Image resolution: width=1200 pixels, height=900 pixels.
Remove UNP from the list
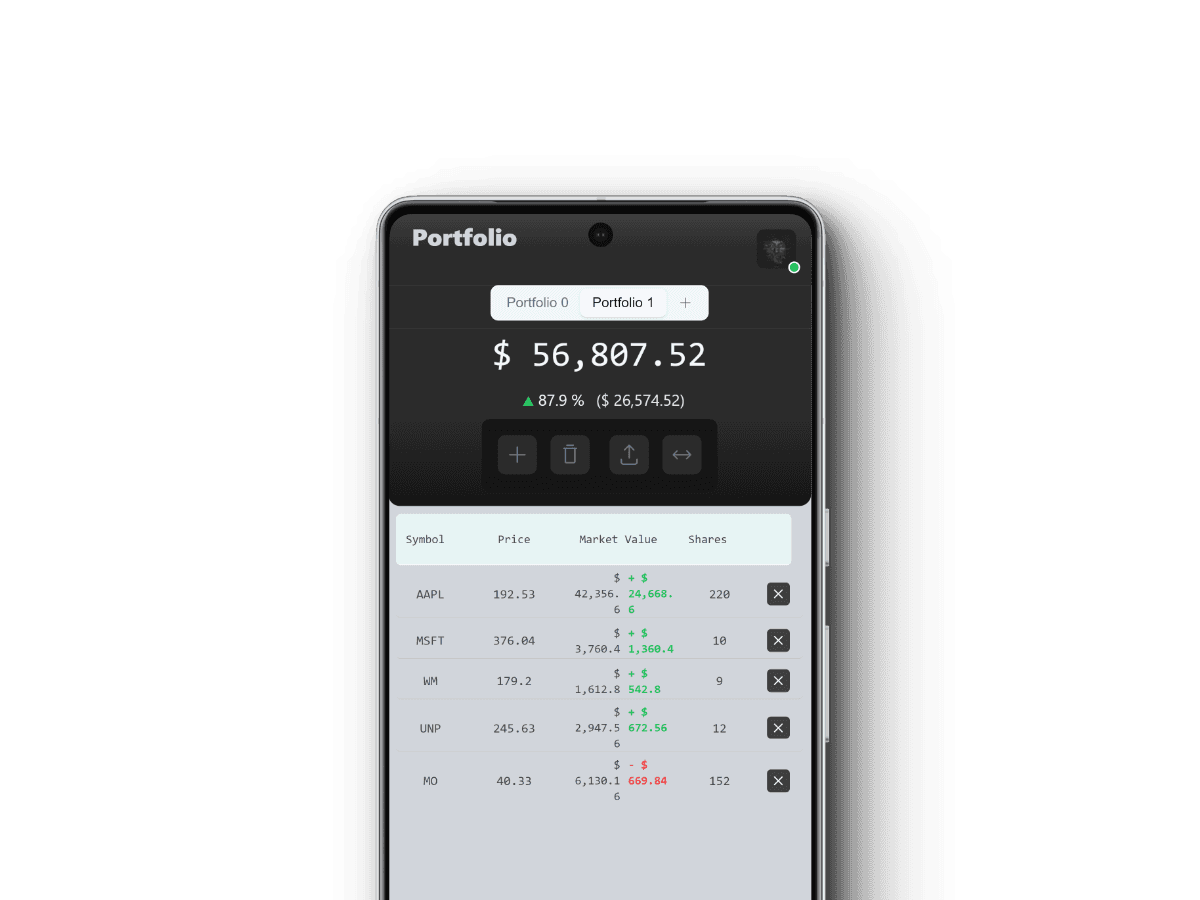pos(778,728)
